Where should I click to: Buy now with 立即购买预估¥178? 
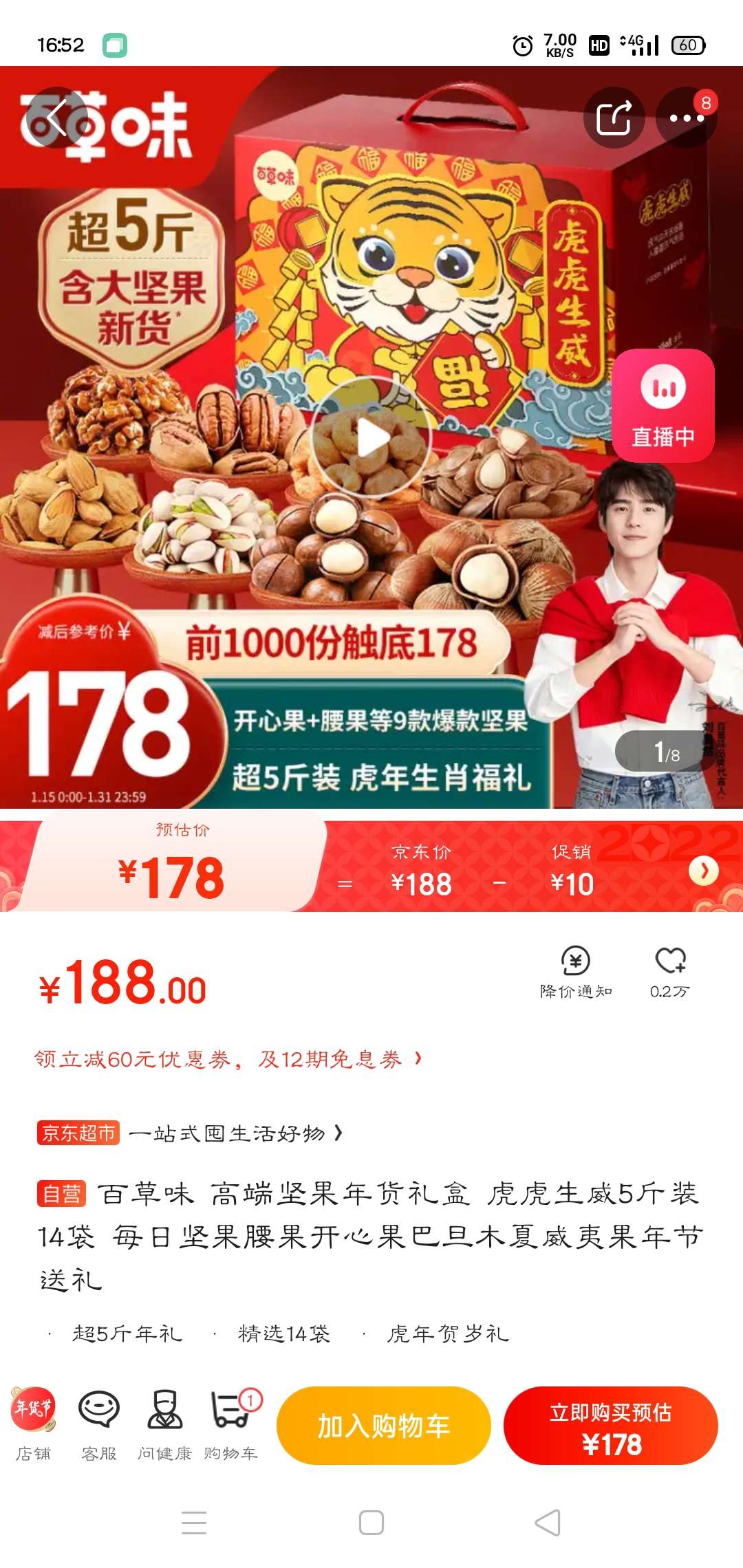[610, 1426]
